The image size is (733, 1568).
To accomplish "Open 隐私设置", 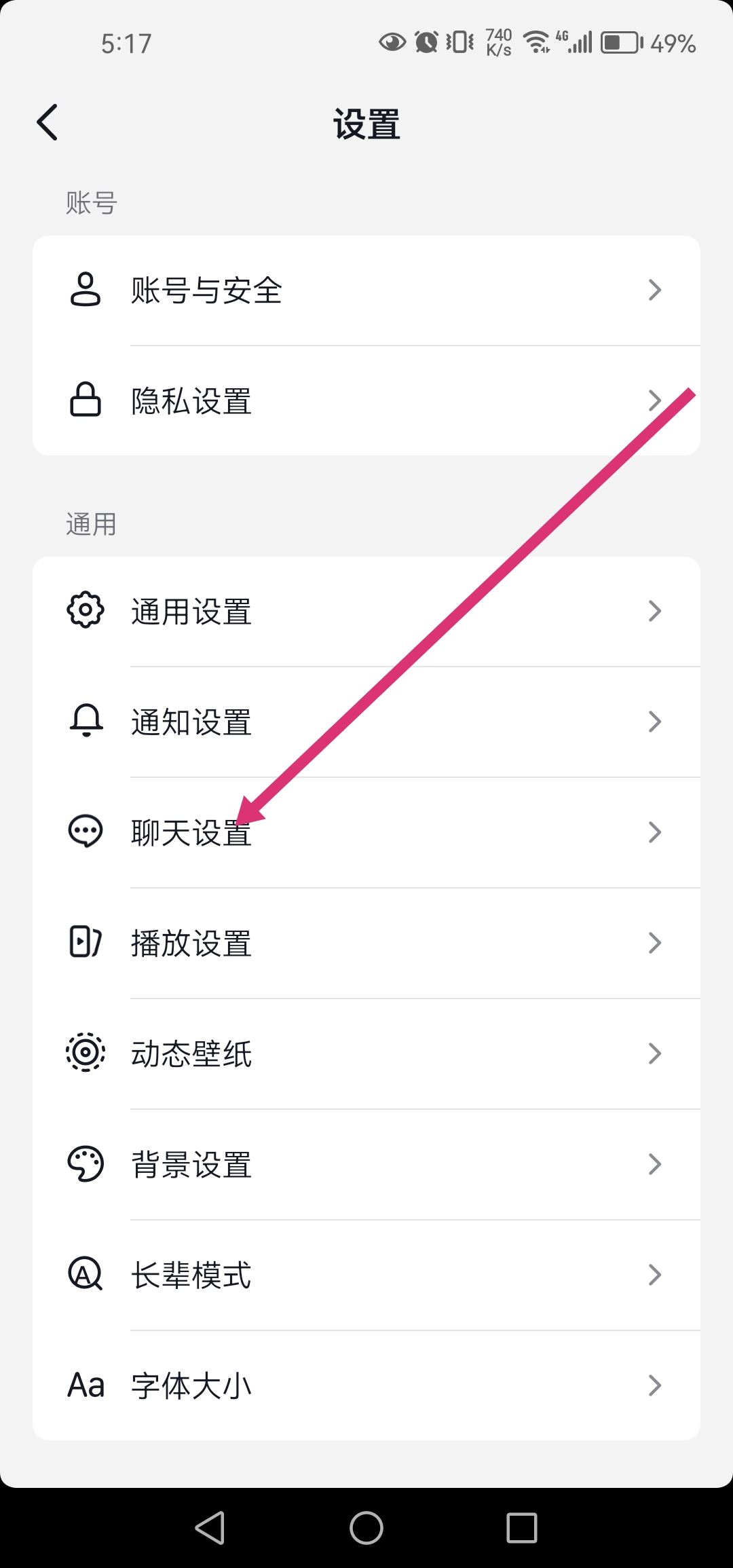I will click(366, 400).
